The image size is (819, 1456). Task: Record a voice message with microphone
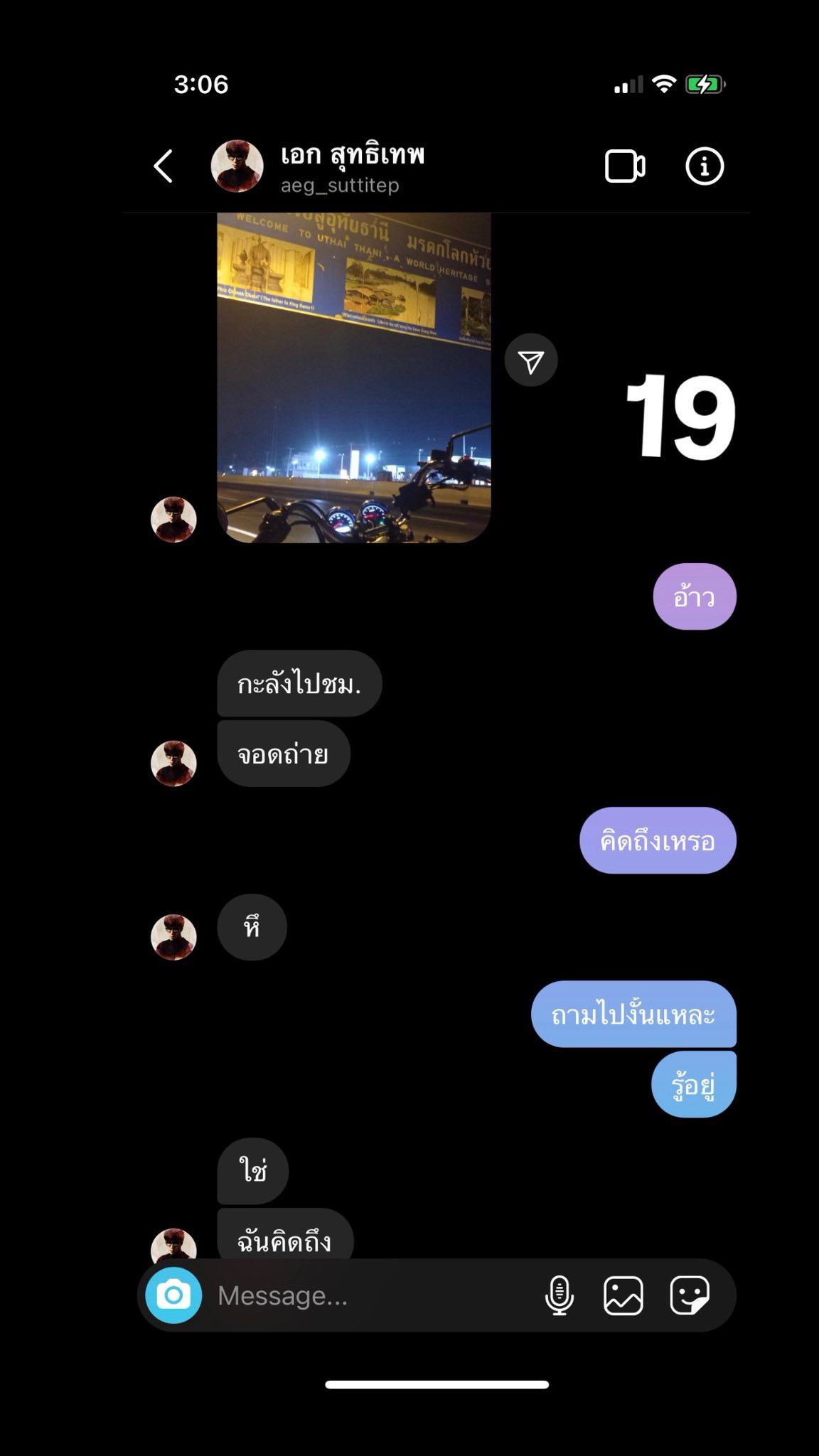click(559, 1295)
